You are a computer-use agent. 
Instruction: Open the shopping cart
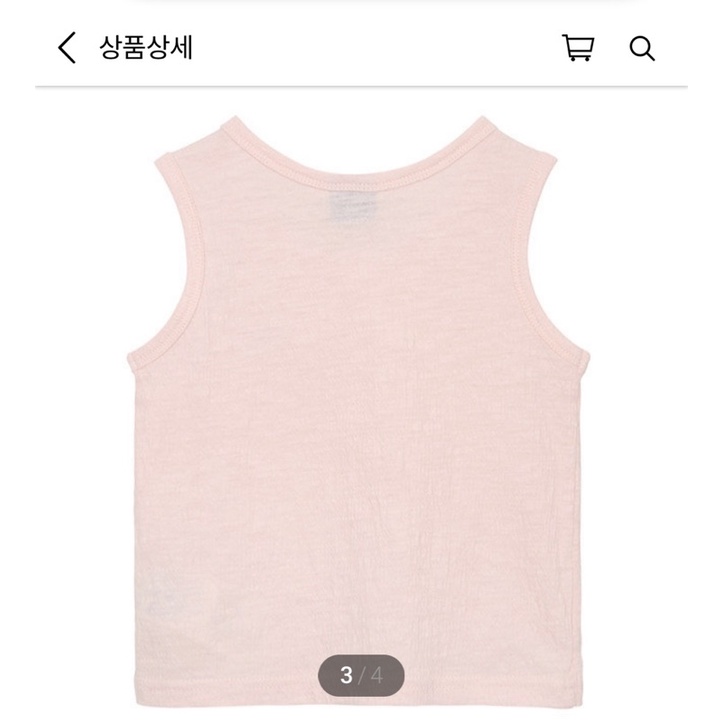click(577, 47)
